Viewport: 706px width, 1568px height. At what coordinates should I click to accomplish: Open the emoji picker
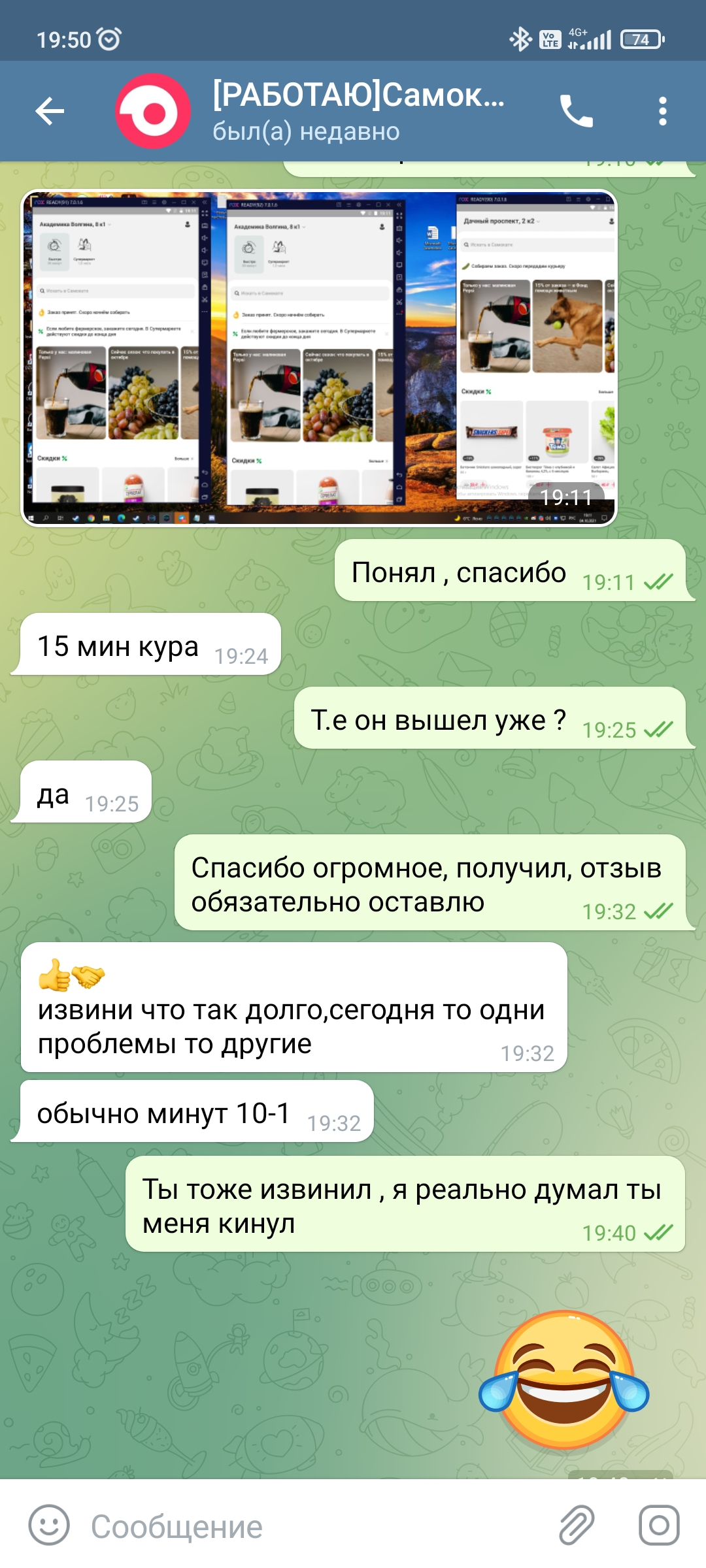click(x=49, y=1526)
